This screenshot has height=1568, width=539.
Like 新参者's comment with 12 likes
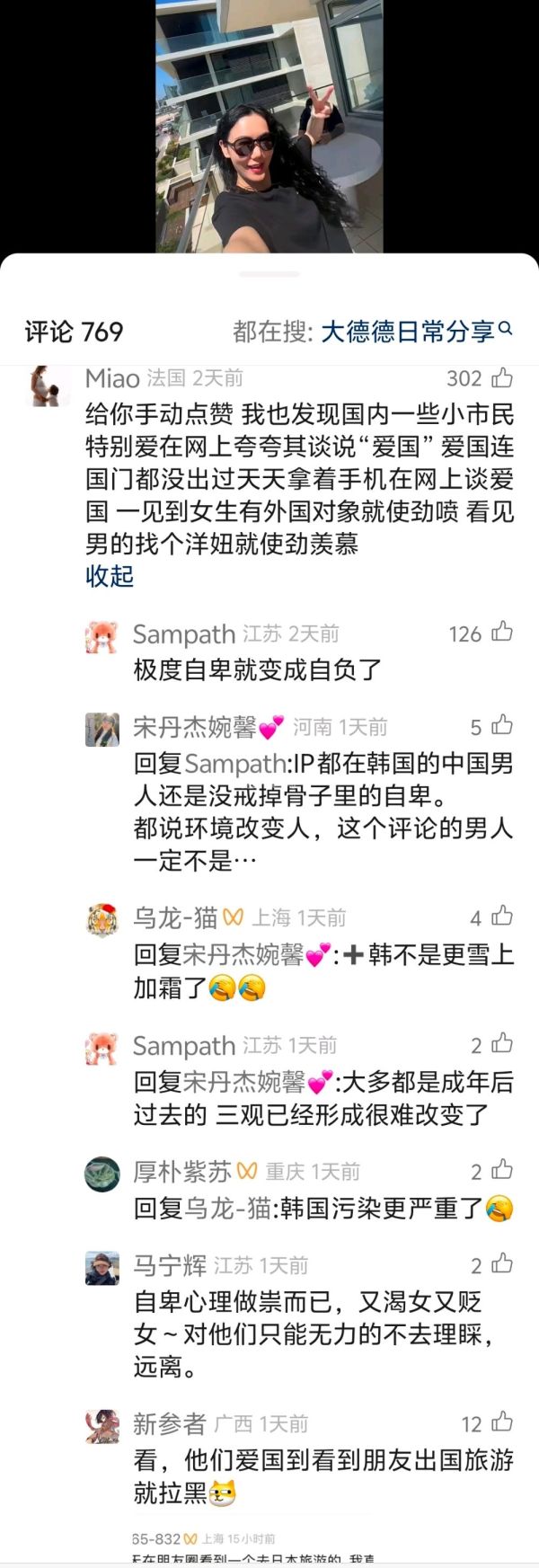(502, 1422)
